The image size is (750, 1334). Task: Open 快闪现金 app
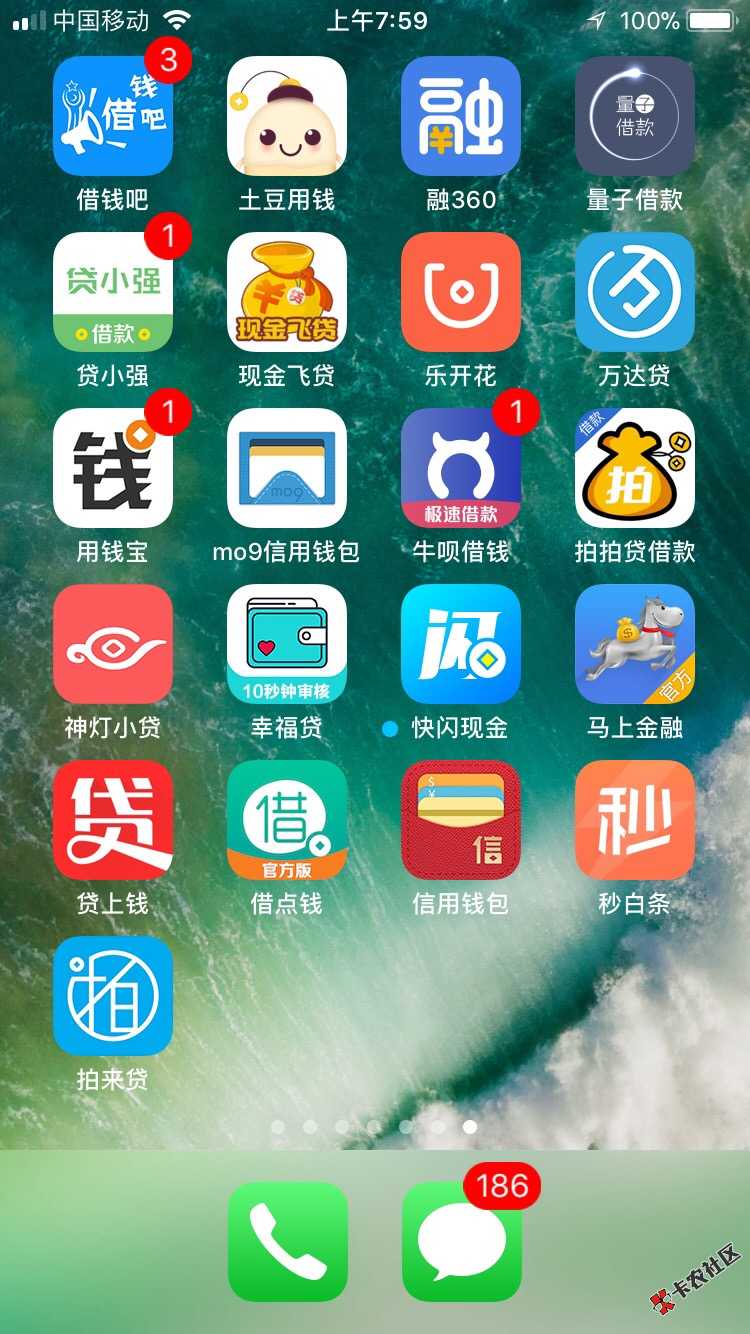[461, 644]
